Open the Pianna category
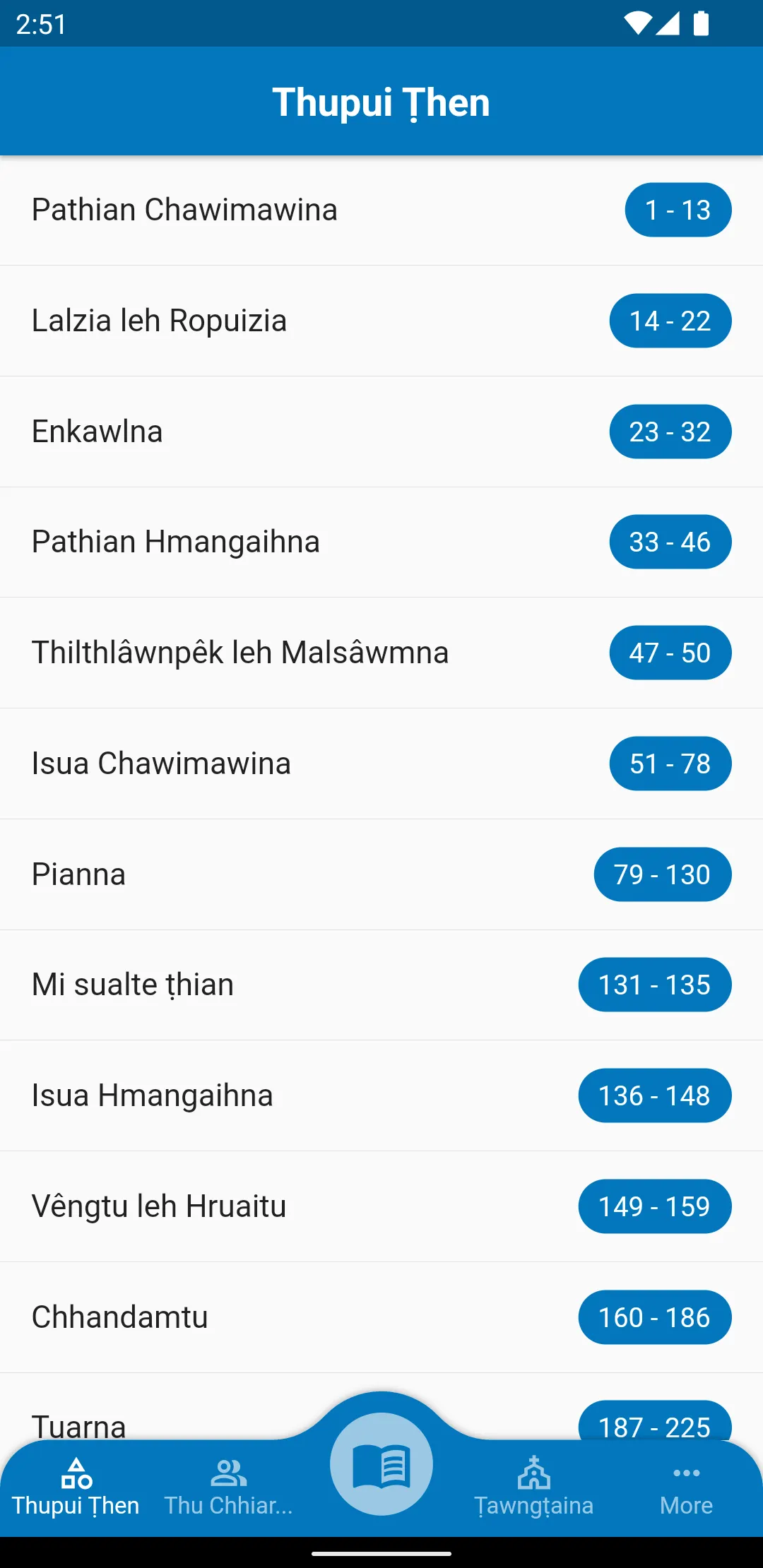The image size is (763, 1568). (381, 874)
